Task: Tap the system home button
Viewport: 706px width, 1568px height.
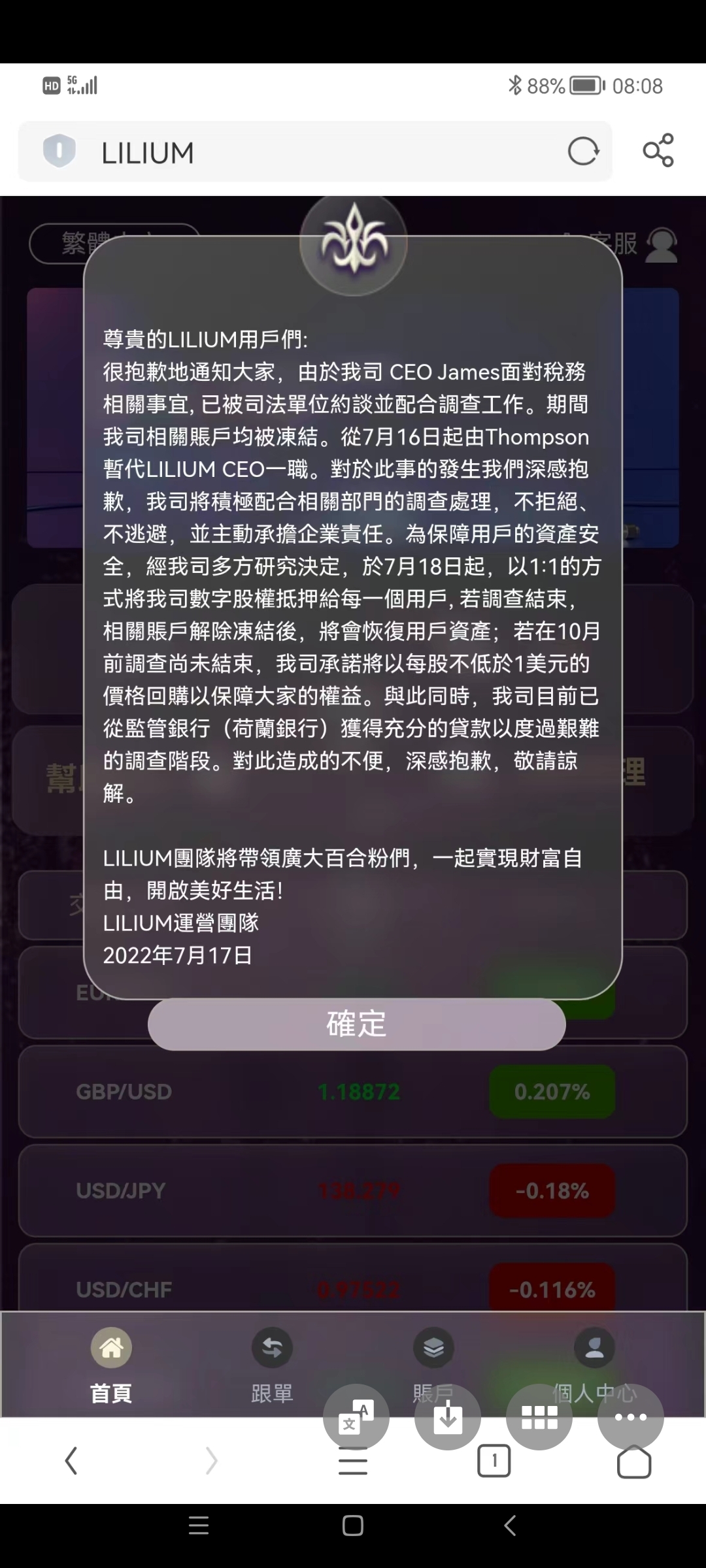Action: tap(352, 1526)
